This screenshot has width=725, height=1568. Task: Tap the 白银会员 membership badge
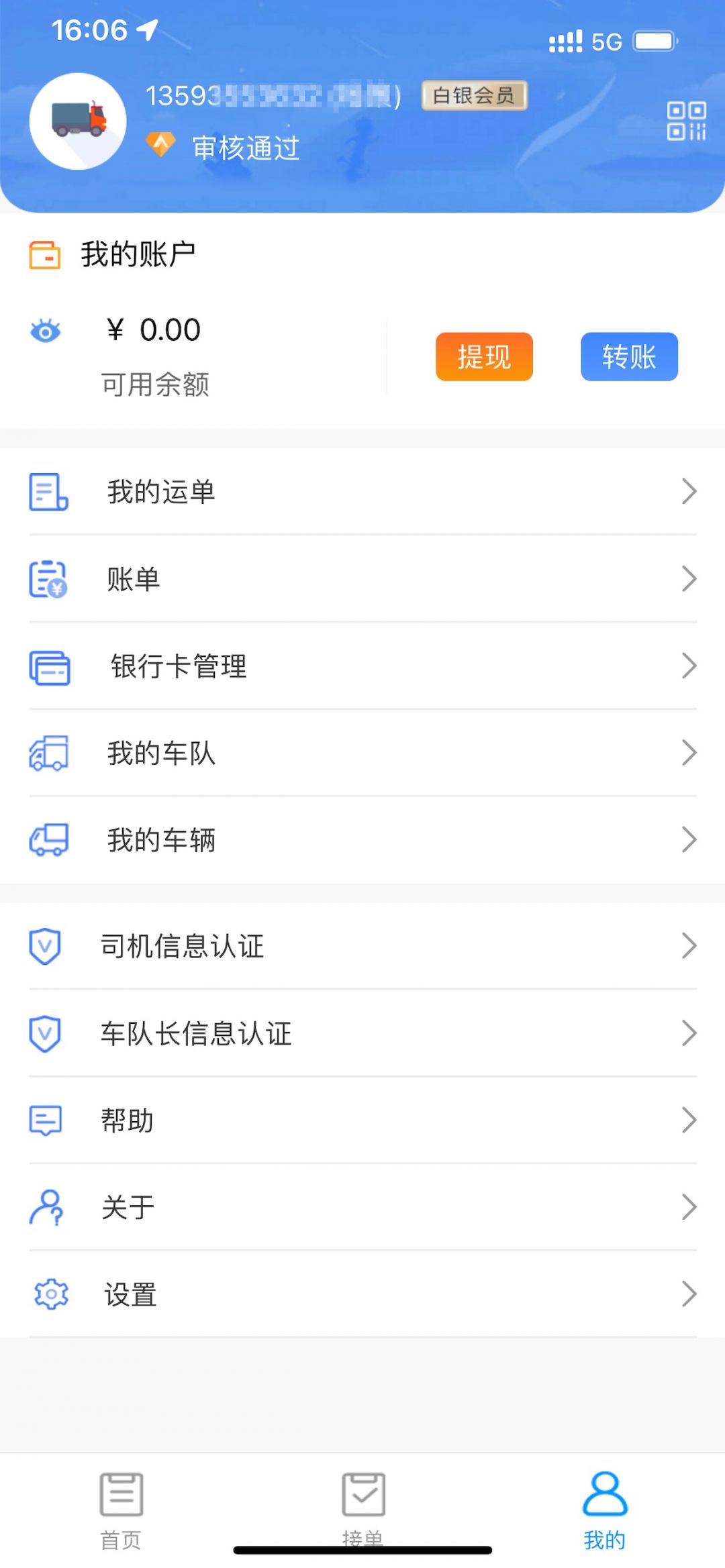pyautogui.click(x=474, y=95)
